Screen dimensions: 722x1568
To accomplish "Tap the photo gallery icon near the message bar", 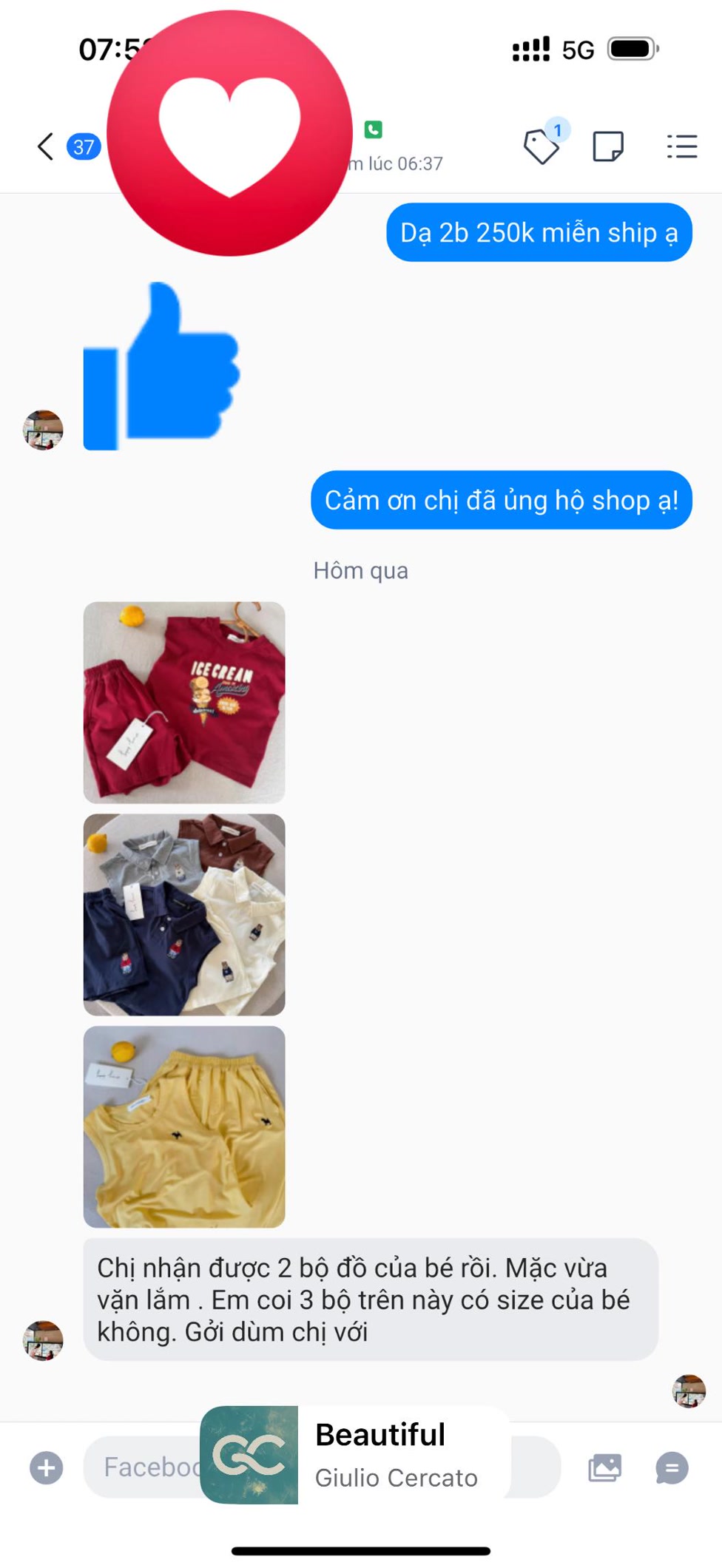I will coord(604,1467).
